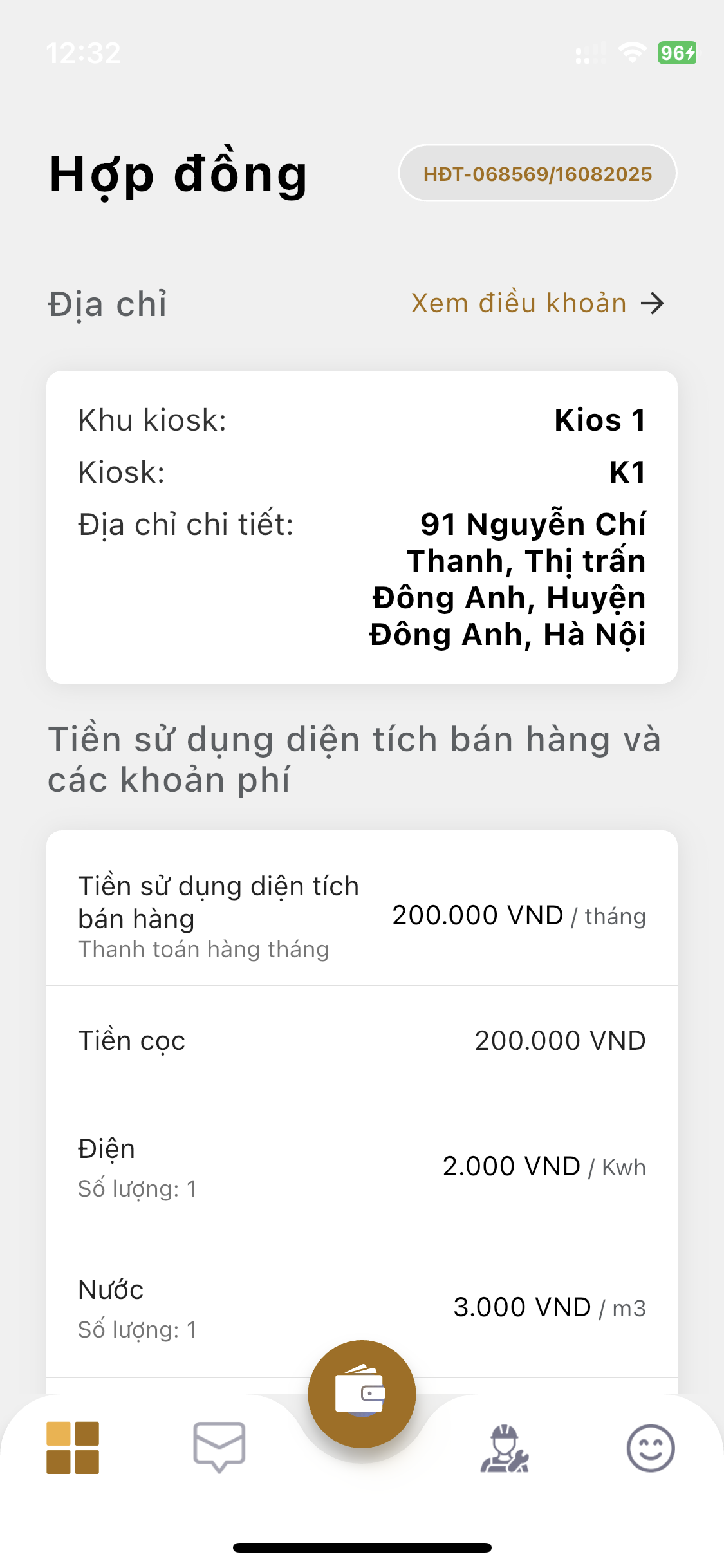
Task: Tap the wallet floating button
Action: coord(362,1394)
